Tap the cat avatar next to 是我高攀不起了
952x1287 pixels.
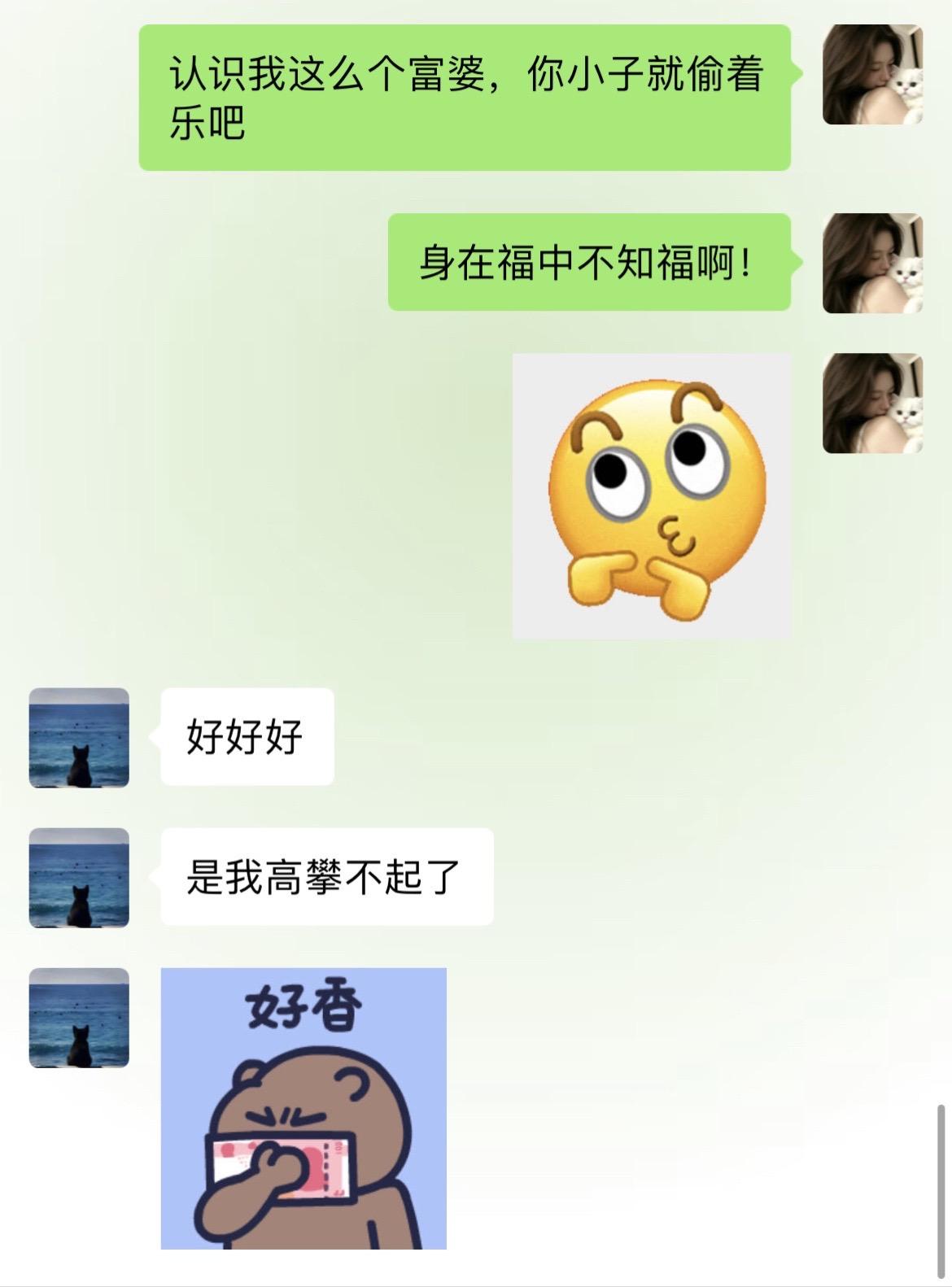tap(79, 878)
